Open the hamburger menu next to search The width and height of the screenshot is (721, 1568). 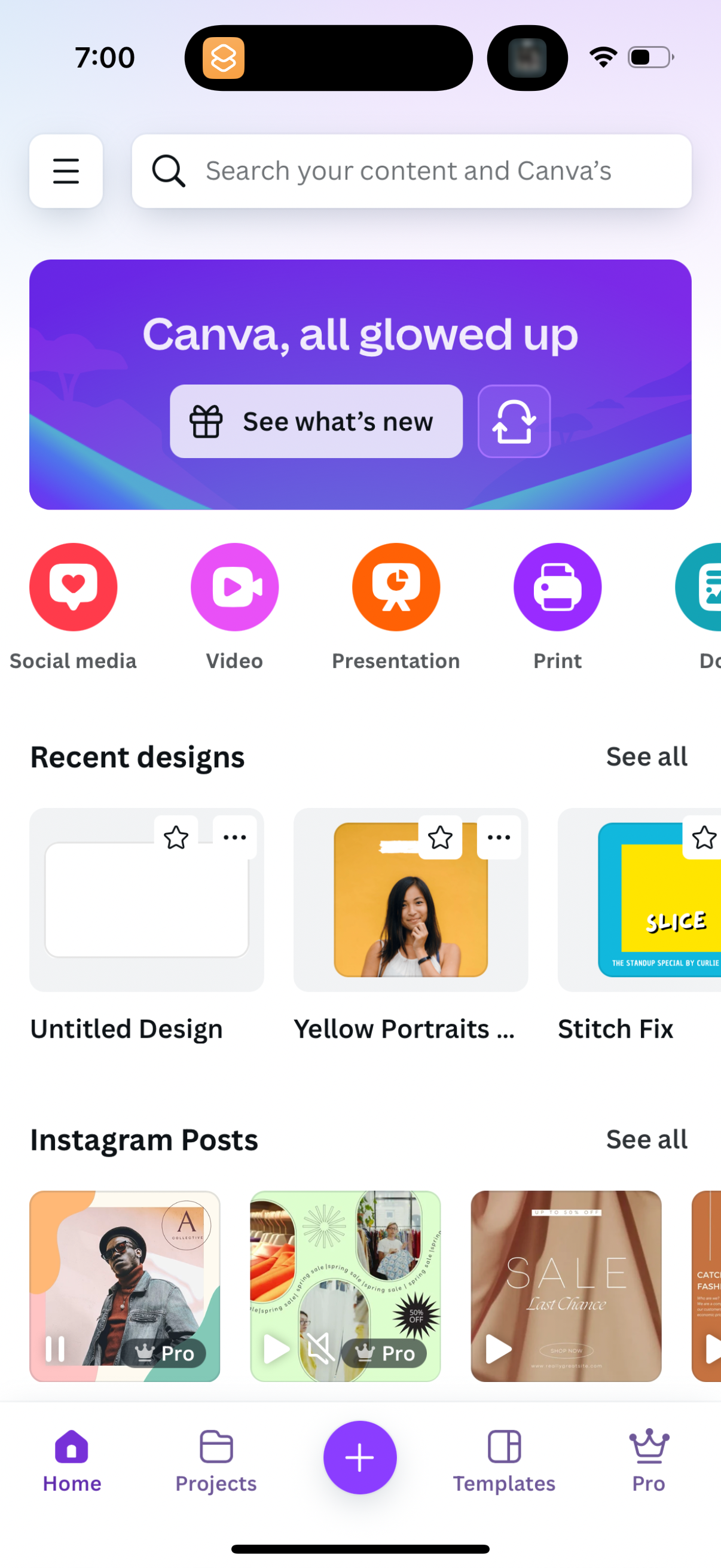pyautogui.click(x=66, y=171)
